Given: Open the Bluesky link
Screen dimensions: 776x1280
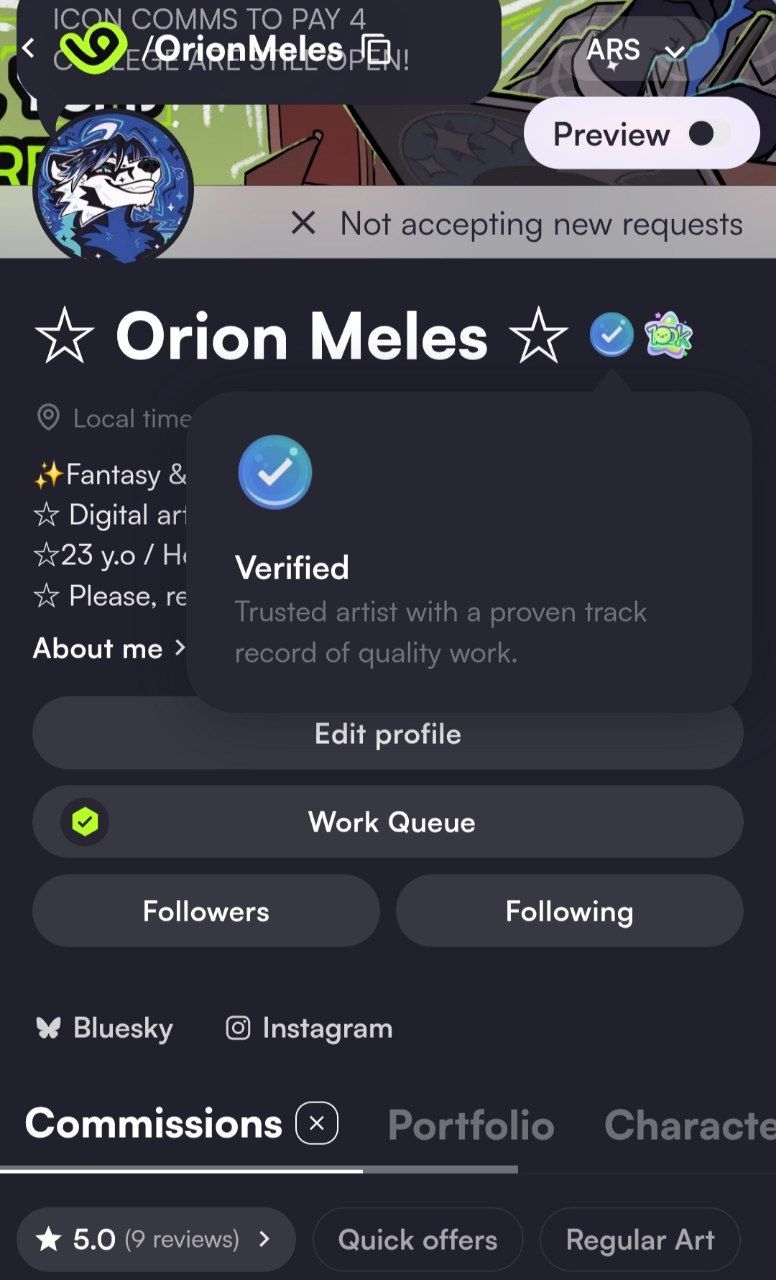Looking at the screenshot, I should (x=104, y=1028).
